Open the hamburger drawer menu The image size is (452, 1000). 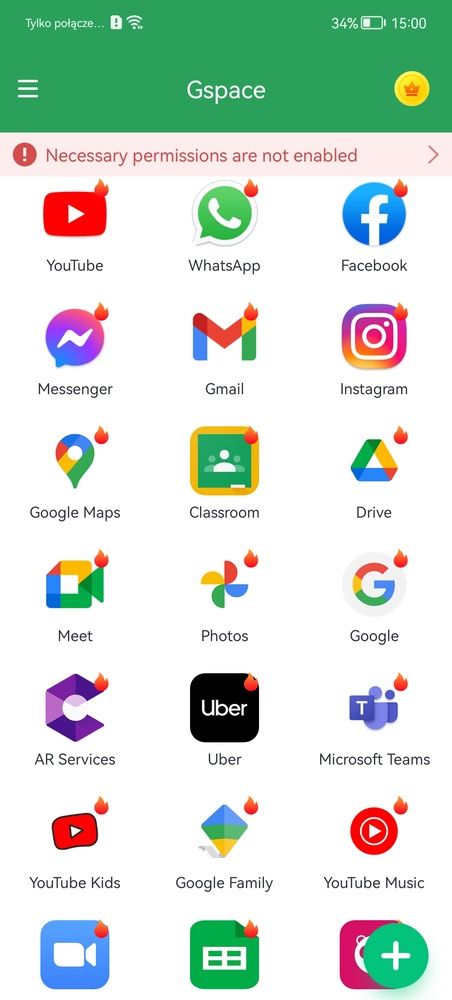tap(27, 89)
